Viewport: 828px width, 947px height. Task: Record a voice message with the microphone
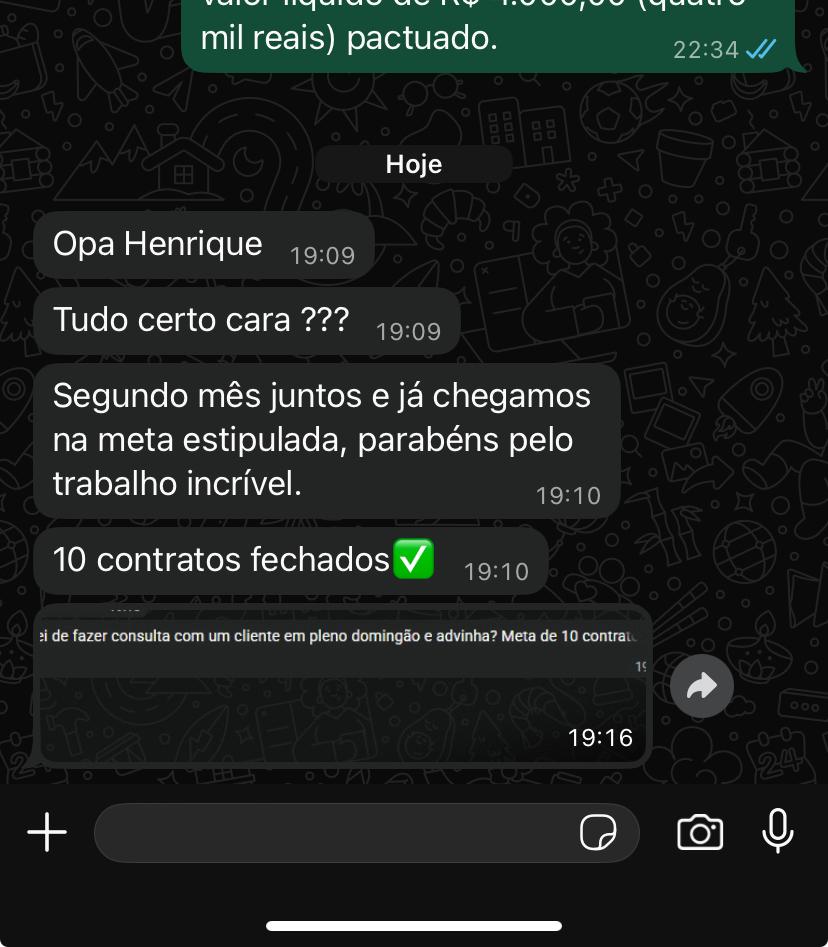point(778,831)
